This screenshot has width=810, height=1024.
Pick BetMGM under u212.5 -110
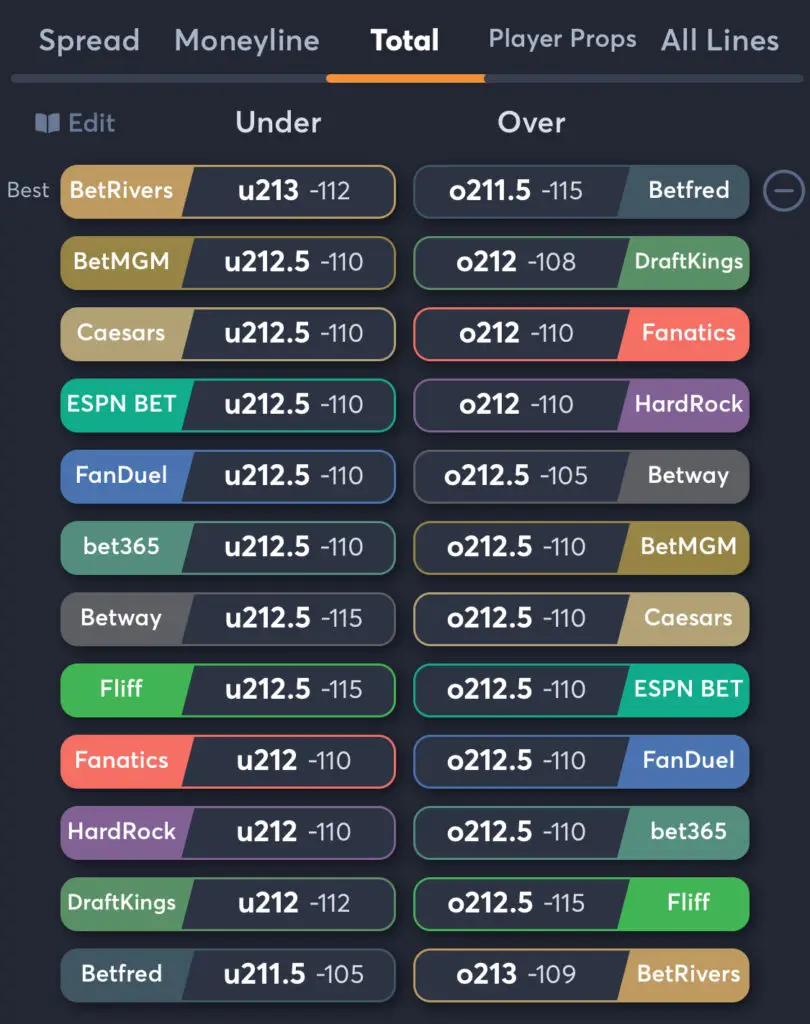point(228,263)
